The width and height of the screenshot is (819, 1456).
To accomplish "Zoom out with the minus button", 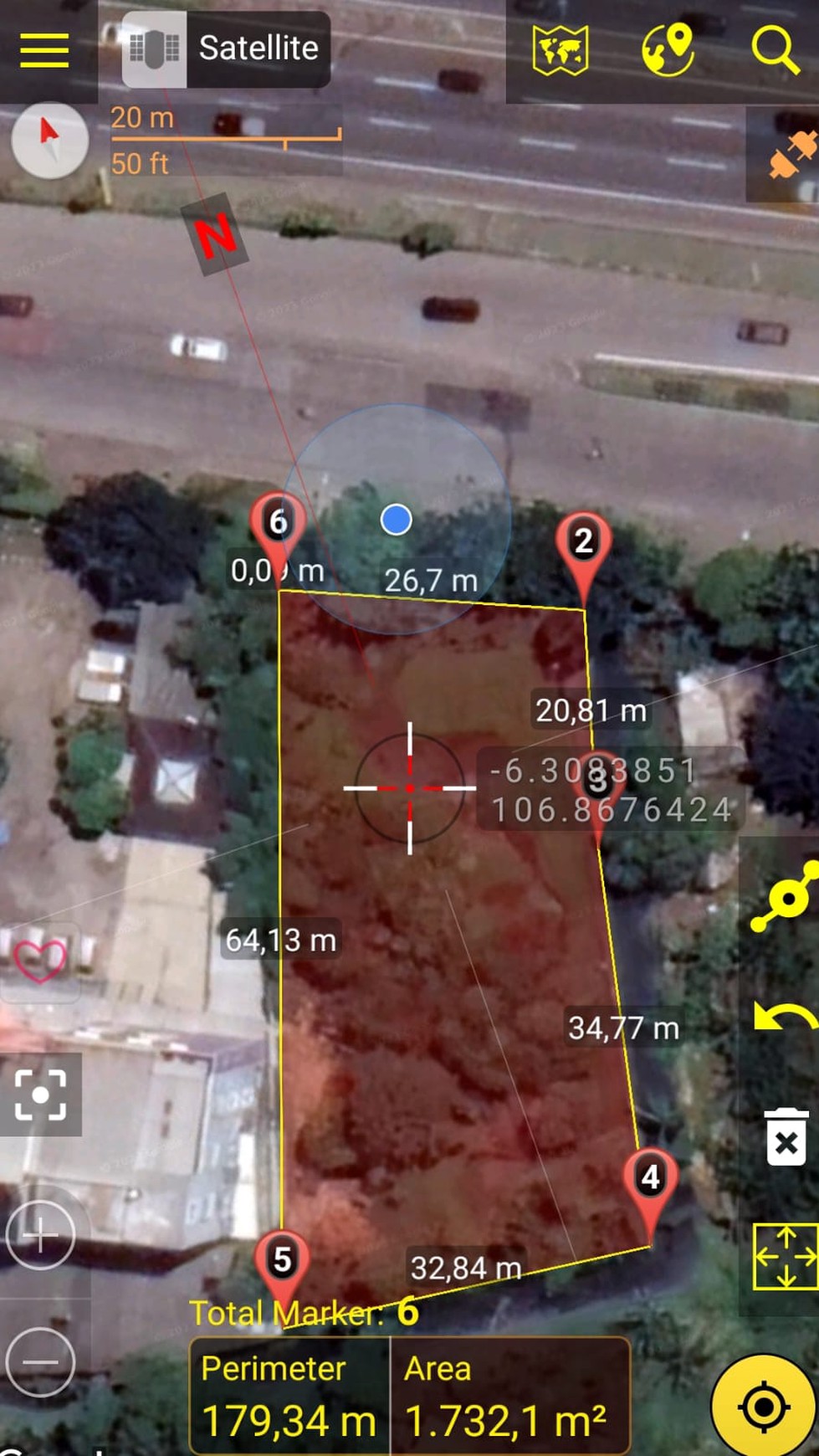I will click(40, 1362).
